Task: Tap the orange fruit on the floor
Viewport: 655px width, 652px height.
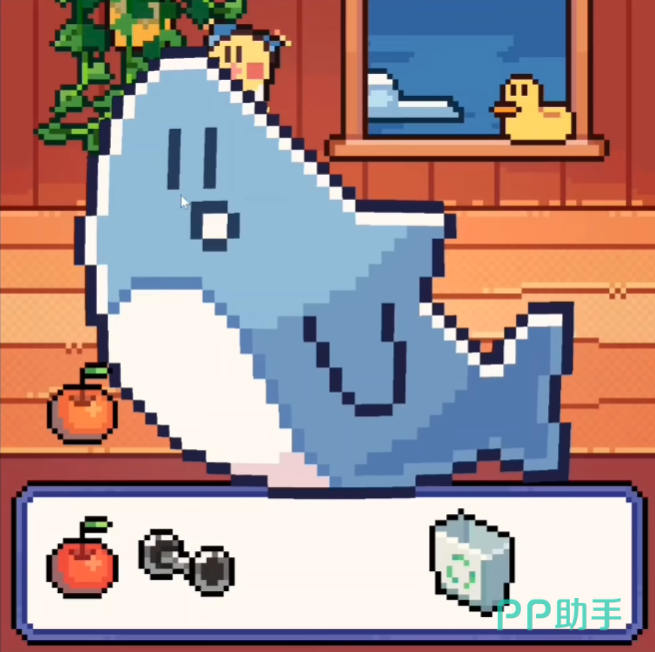Action: tap(84, 411)
